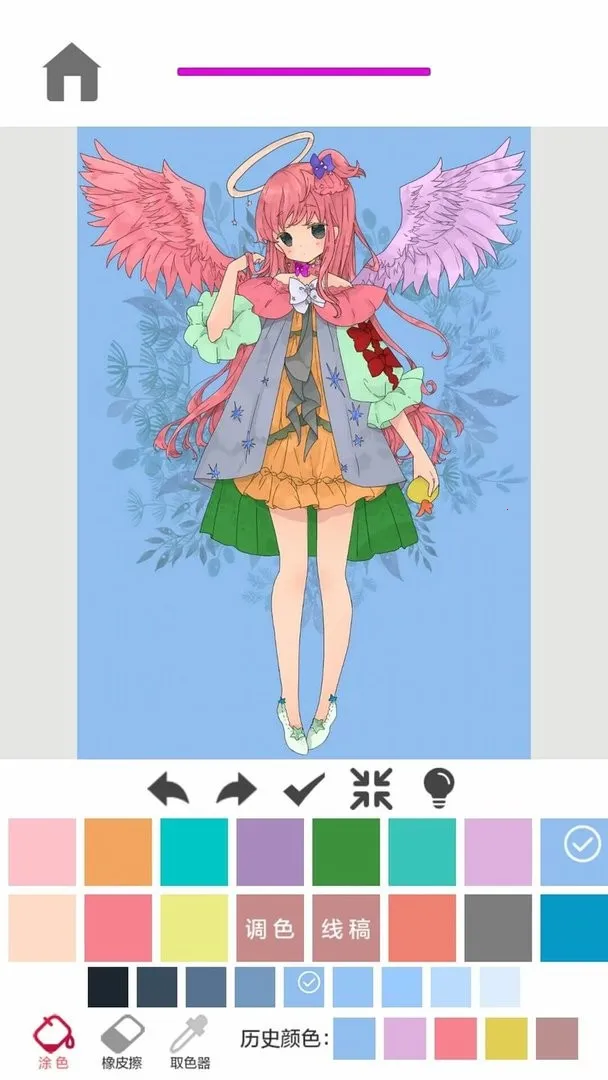Select the yellow color swatch
The height and width of the screenshot is (1080, 608).
pos(194,928)
